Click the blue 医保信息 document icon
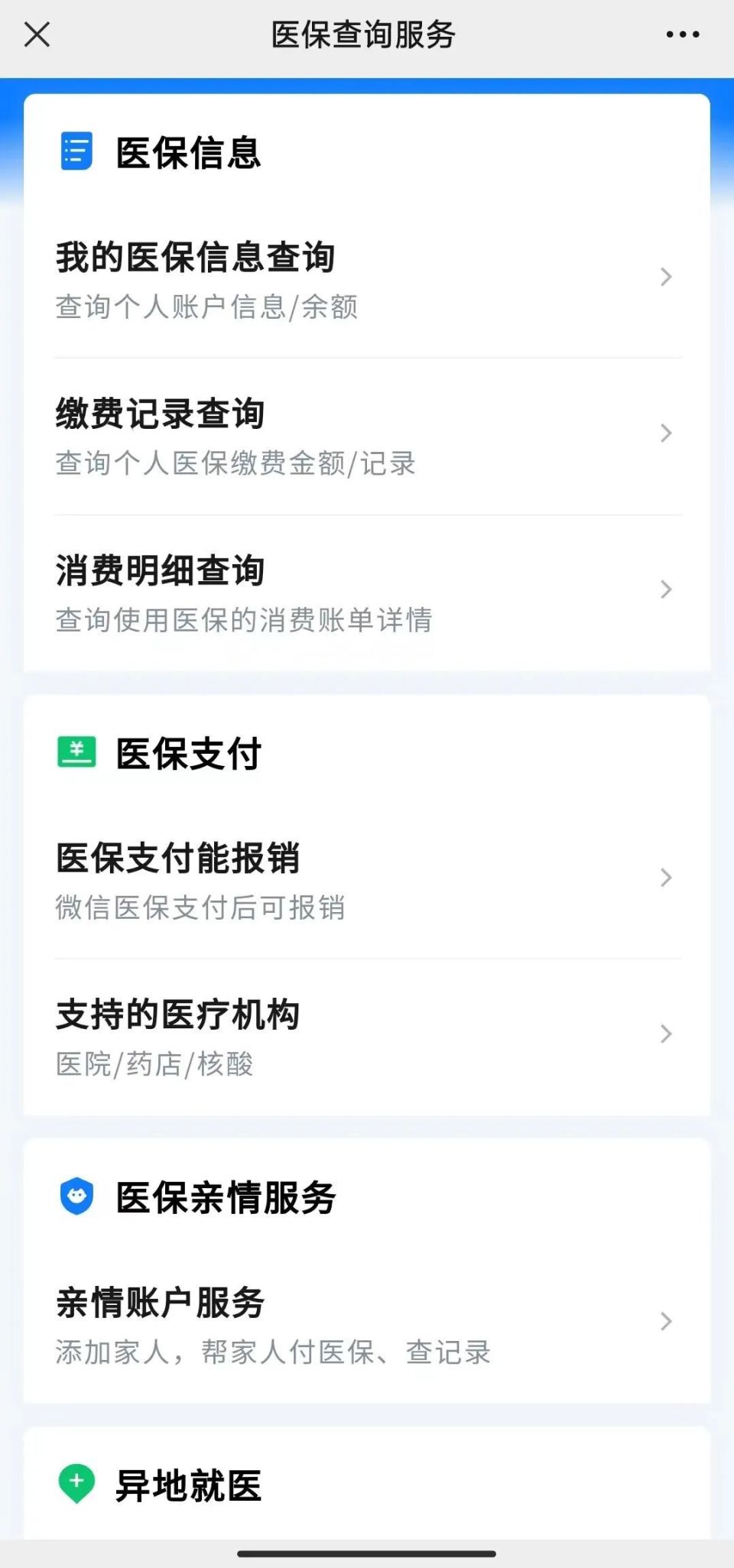The image size is (734, 1568). 75,151
